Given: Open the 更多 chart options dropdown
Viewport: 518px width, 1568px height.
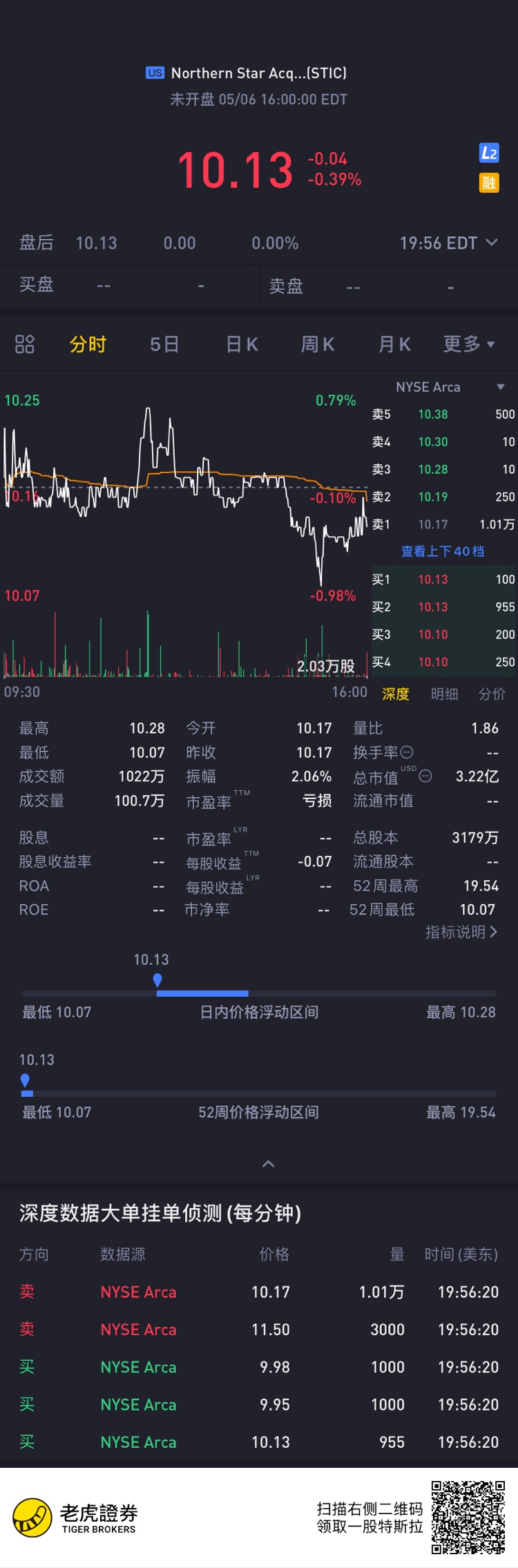Looking at the screenshot, I should [x=469, y=344].
